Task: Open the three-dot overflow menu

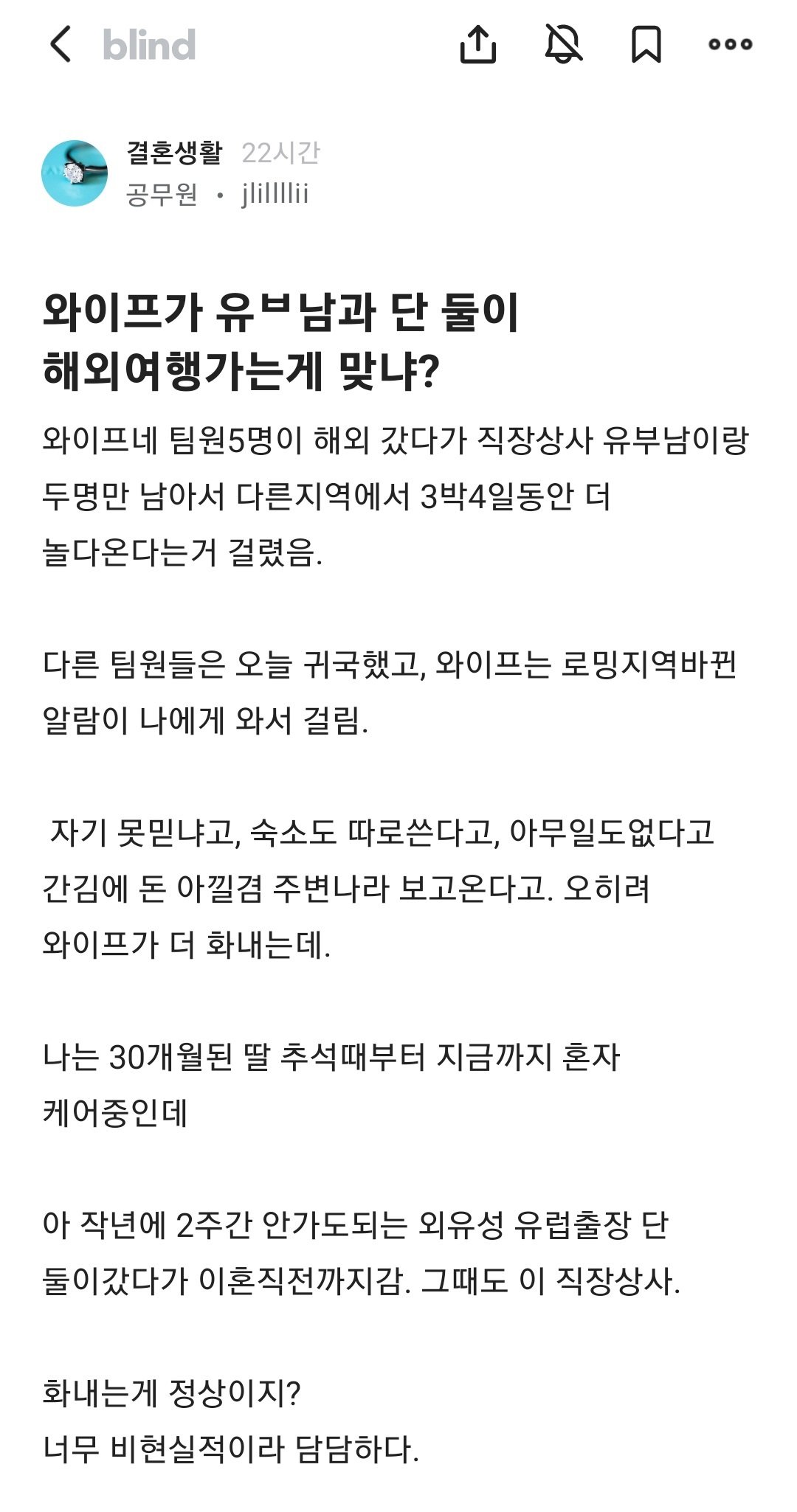Action: pyautogui.click(x=730, y=44)
